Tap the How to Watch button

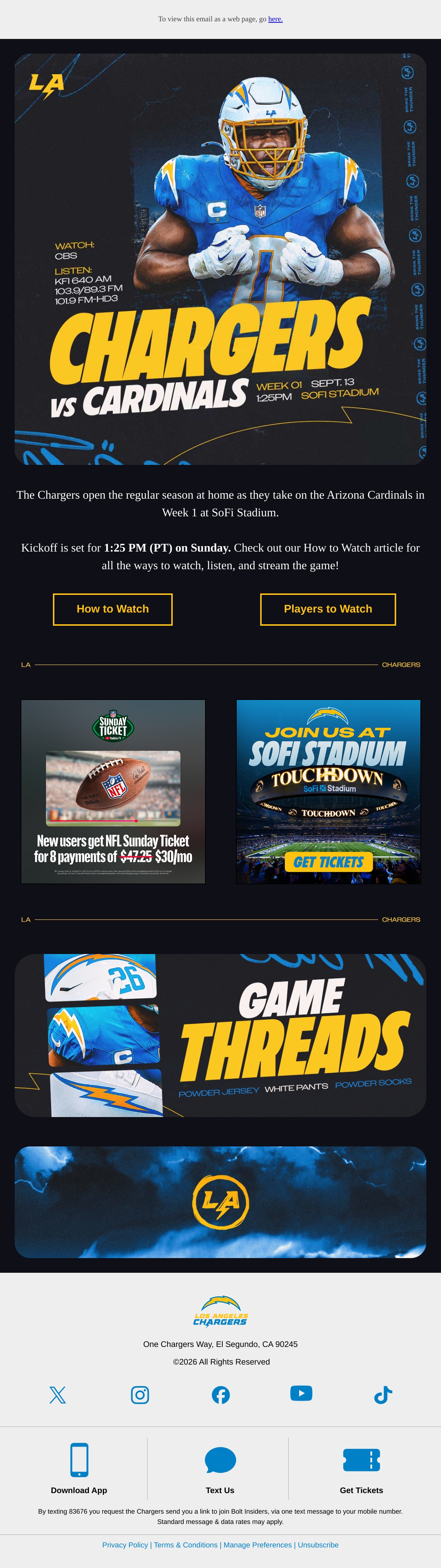tap(113, 609)
